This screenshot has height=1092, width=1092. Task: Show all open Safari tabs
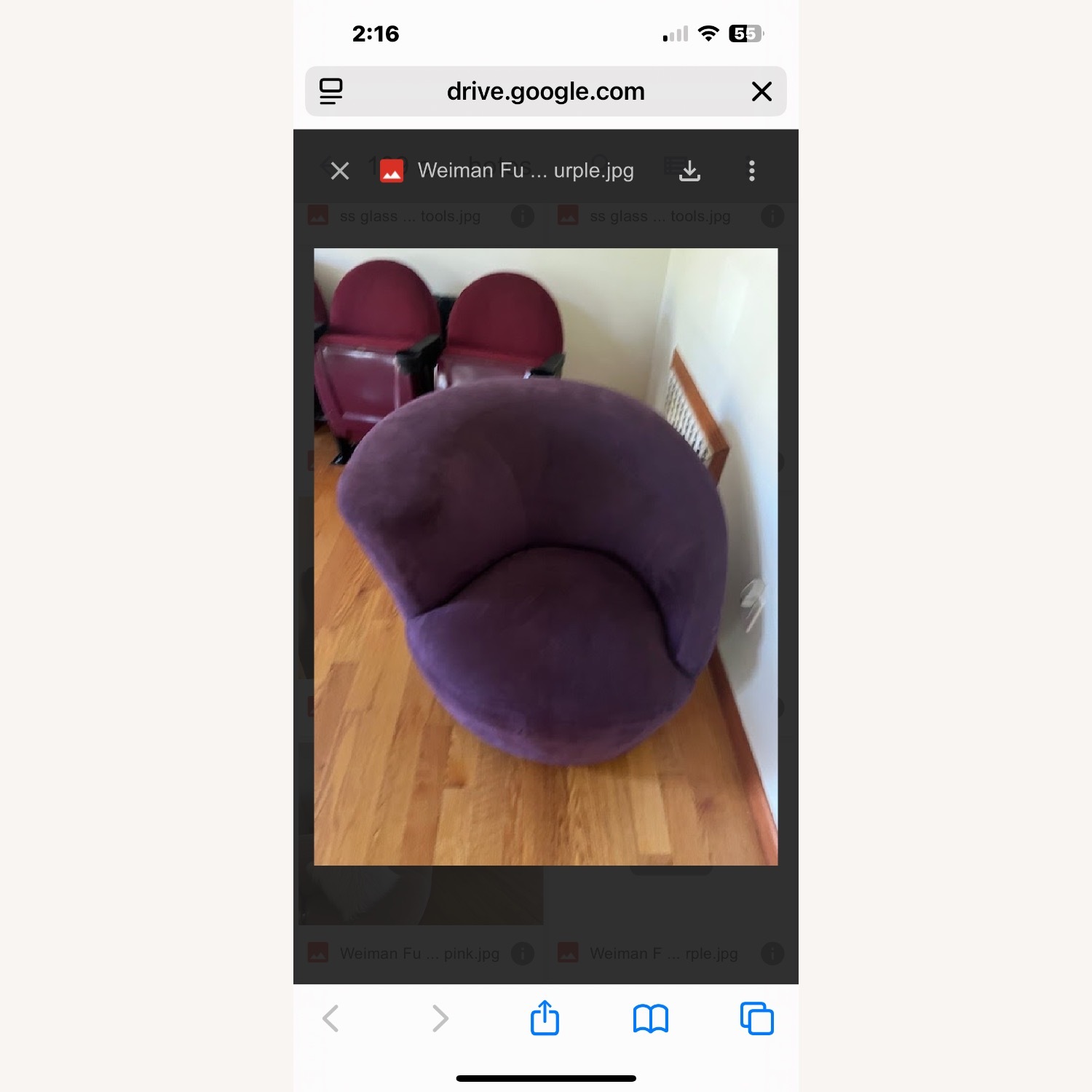756,1018
